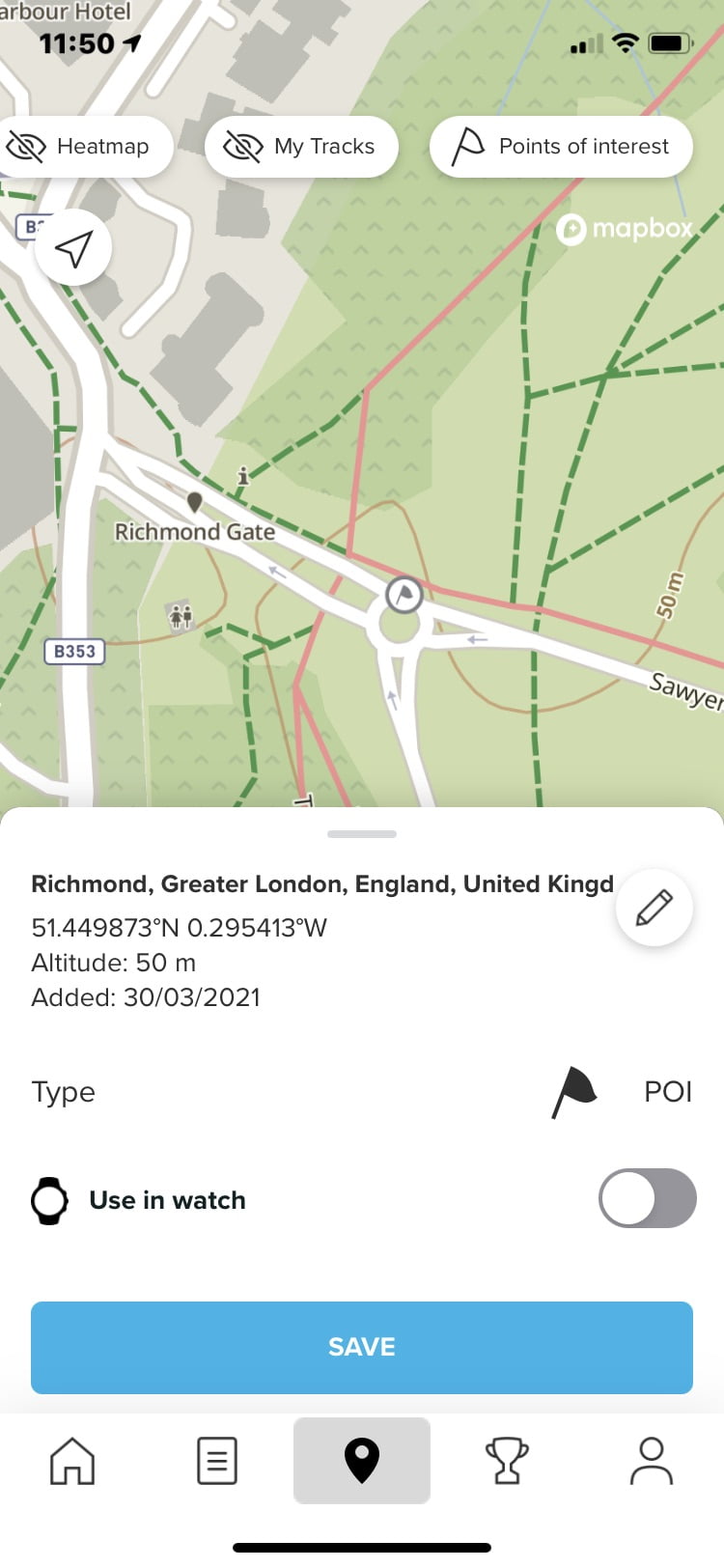Go to the Home tab
Image resolution: width=724 pixels, height=1568 pixels.
[72, 1460]
